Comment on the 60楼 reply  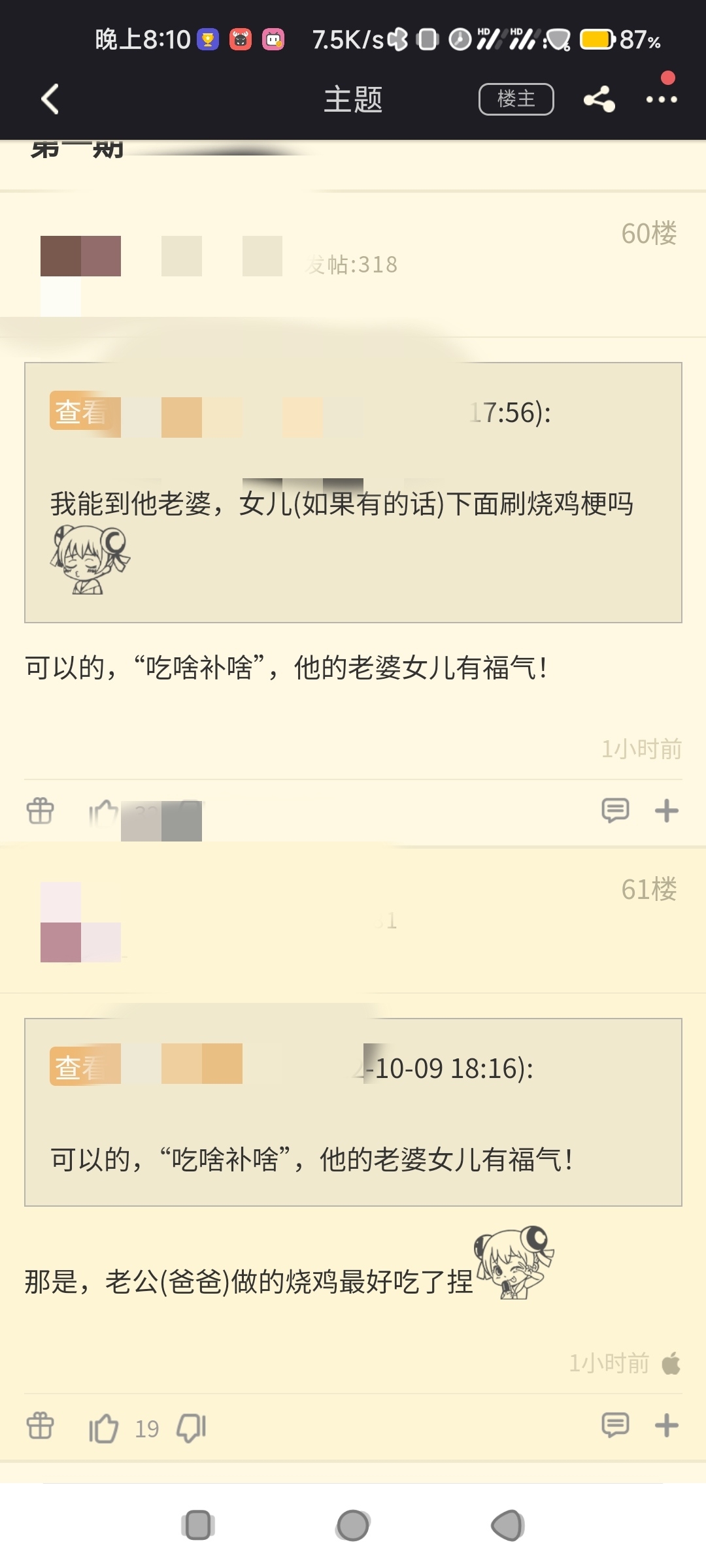(x=614, y=811)
